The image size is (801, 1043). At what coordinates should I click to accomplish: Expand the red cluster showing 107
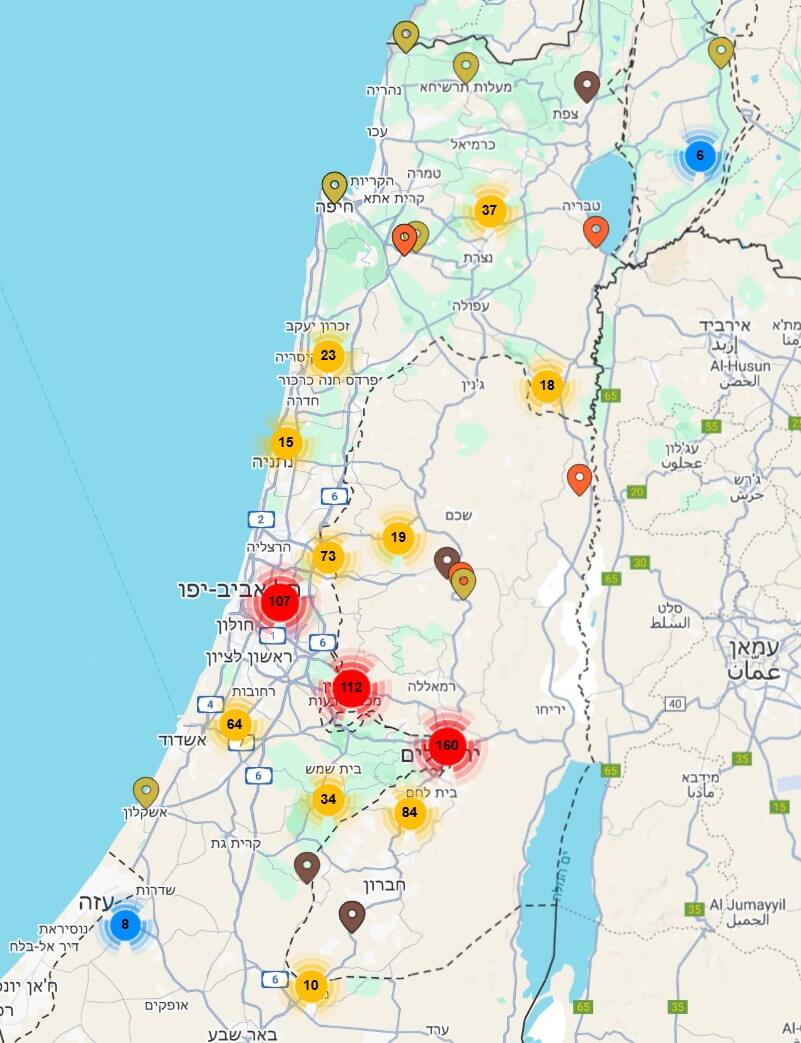click(279, 602)
